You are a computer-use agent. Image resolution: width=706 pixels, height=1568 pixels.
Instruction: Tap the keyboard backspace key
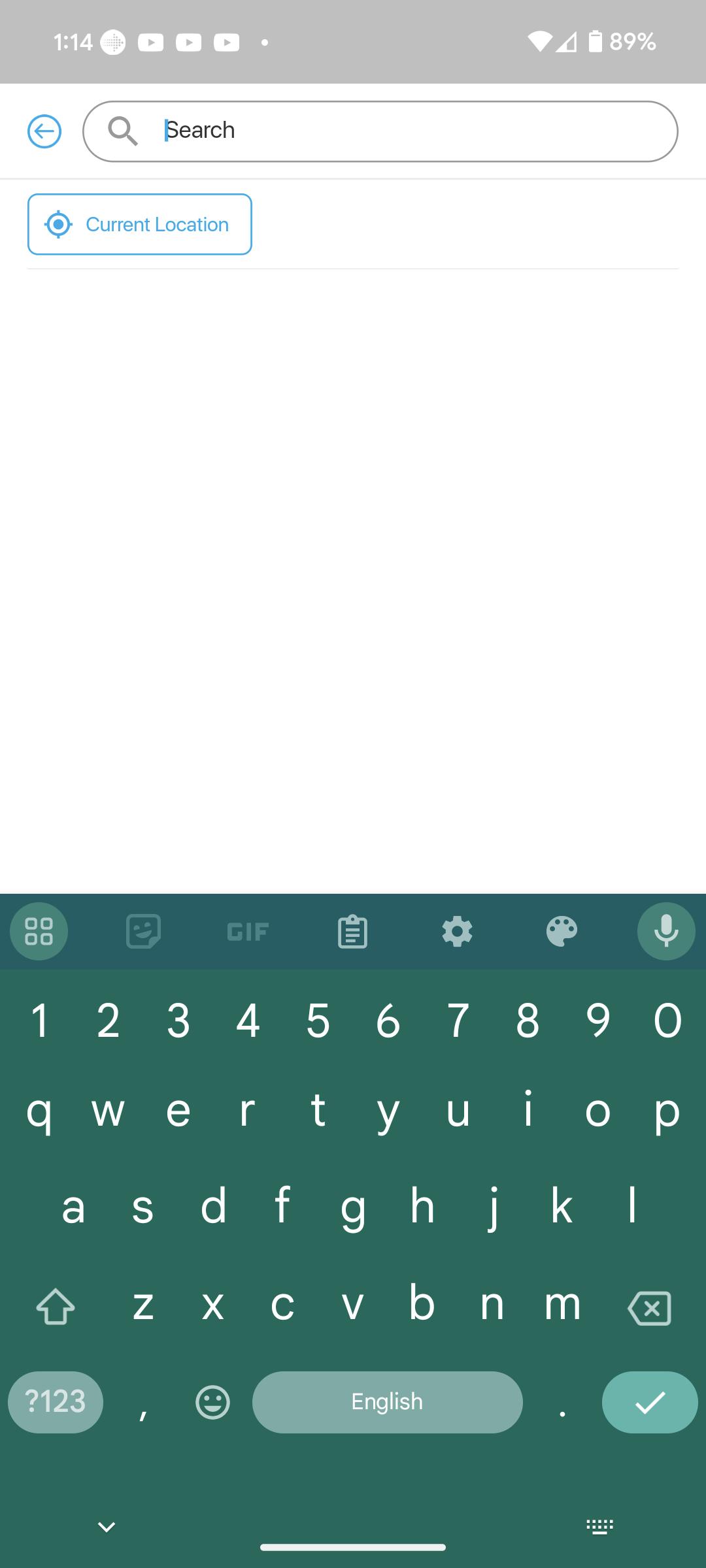coord(649,1308)
